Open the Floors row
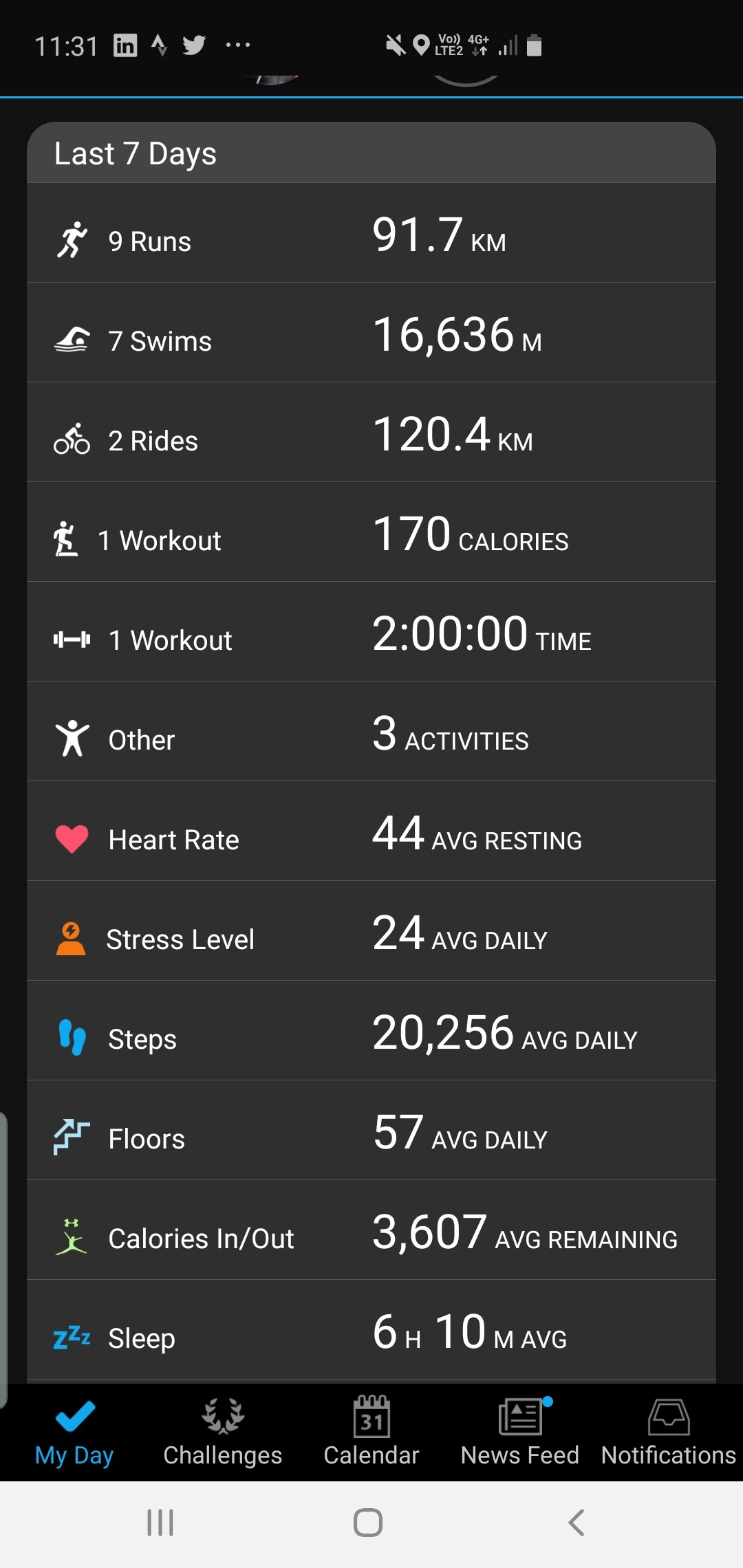743x1568 pixels. (x=371, y=1131)
